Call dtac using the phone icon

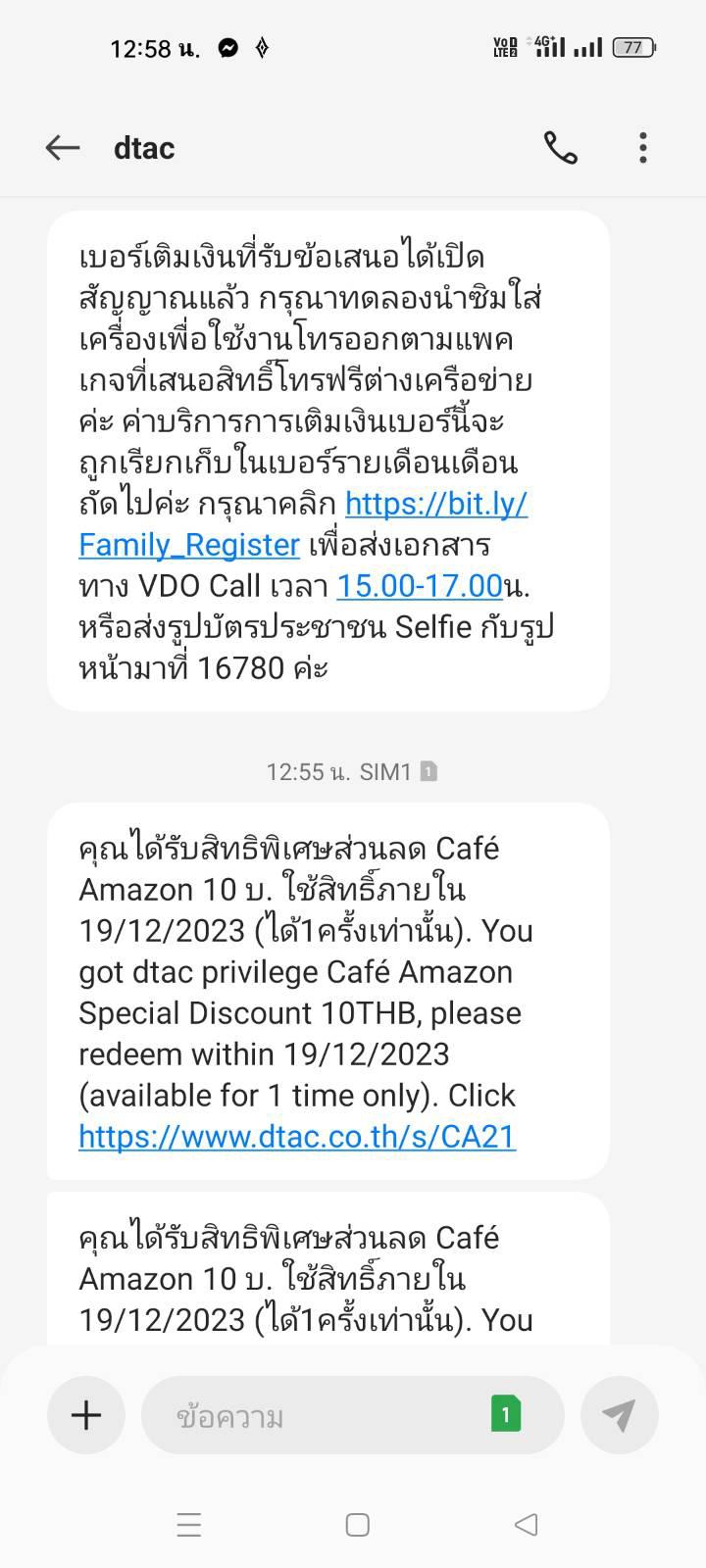(560, 148)
